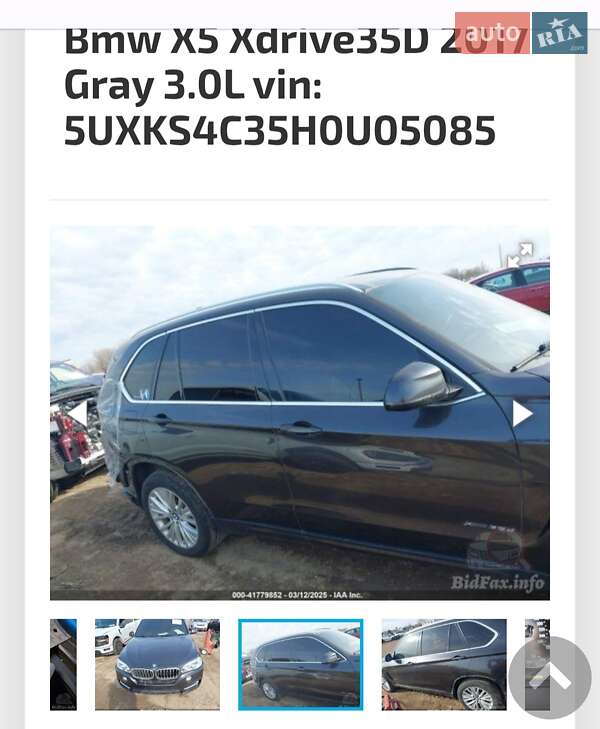
Task: Select the front view BMW thumbnail
Action: click(157, 664)
